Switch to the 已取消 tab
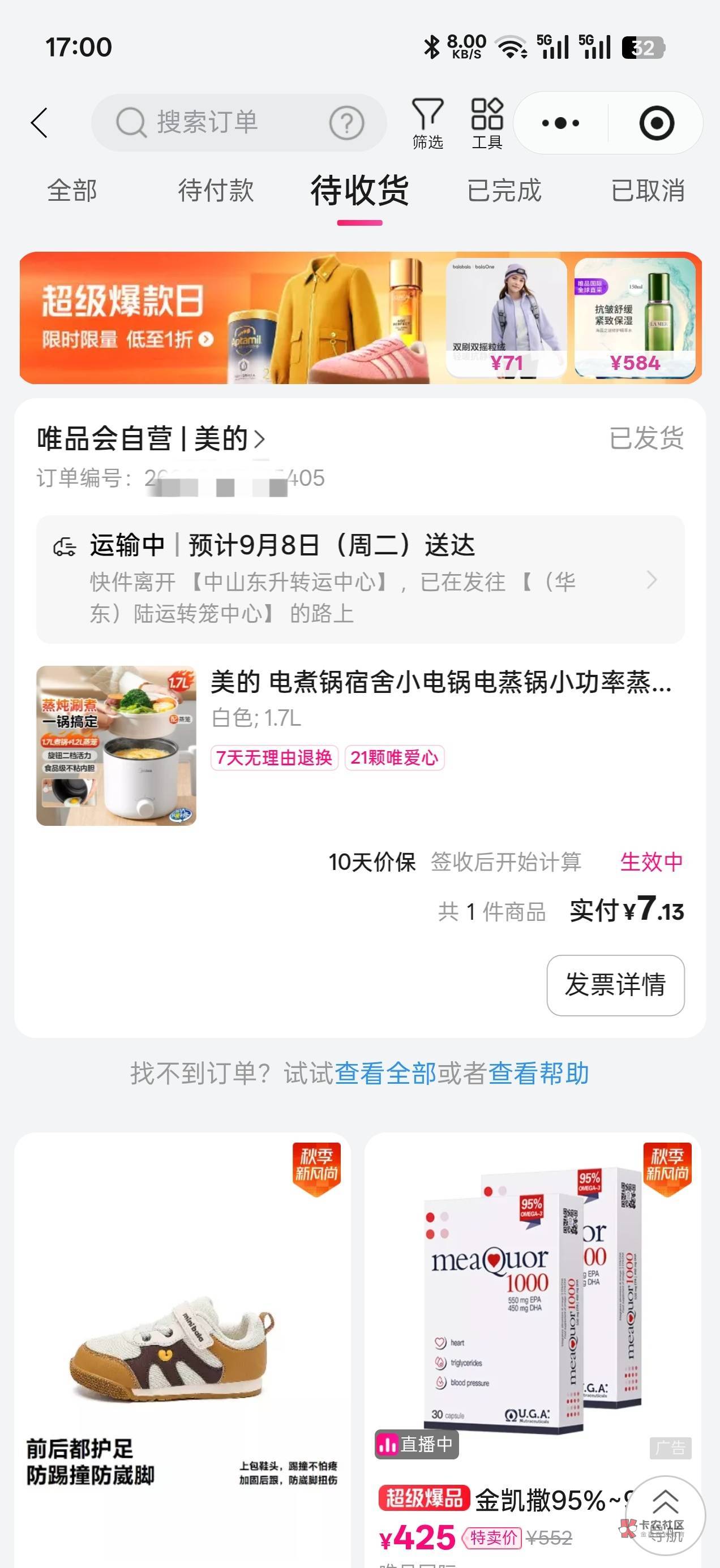The height and width of the screenshot is (1568, 720). pos(648,191)
